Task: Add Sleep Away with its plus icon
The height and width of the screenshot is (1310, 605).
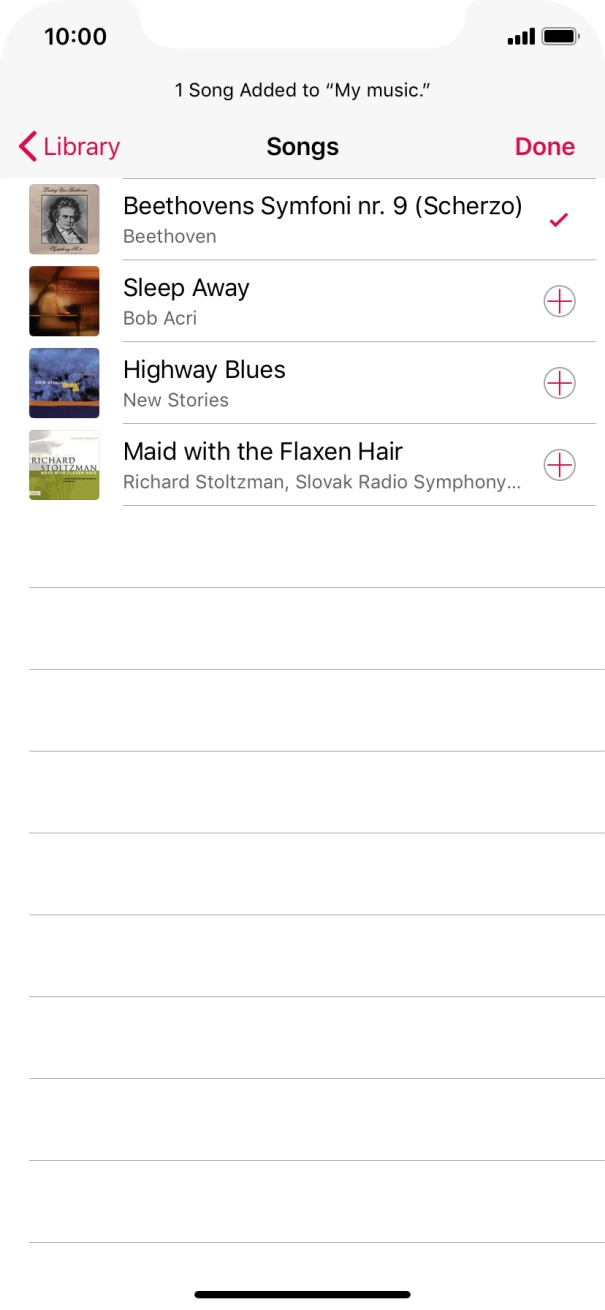Action: [x=559, y=301]
